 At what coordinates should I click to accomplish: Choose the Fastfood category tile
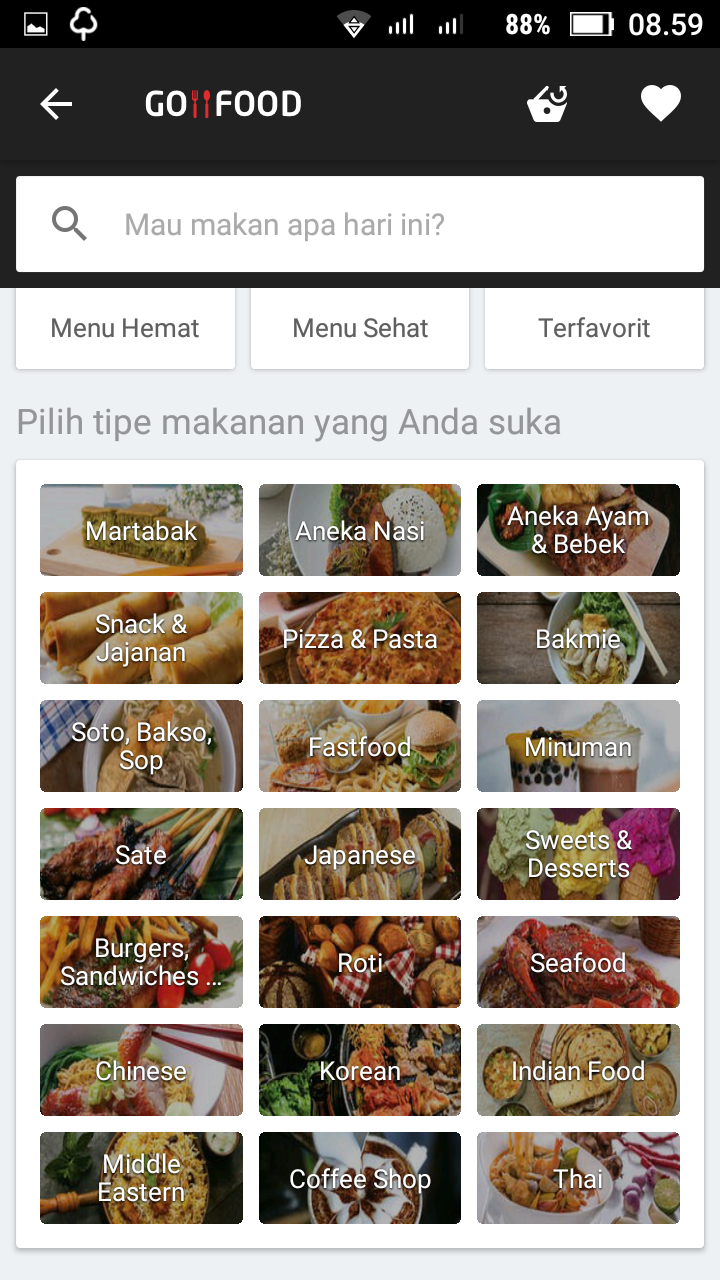coord(360,746)
